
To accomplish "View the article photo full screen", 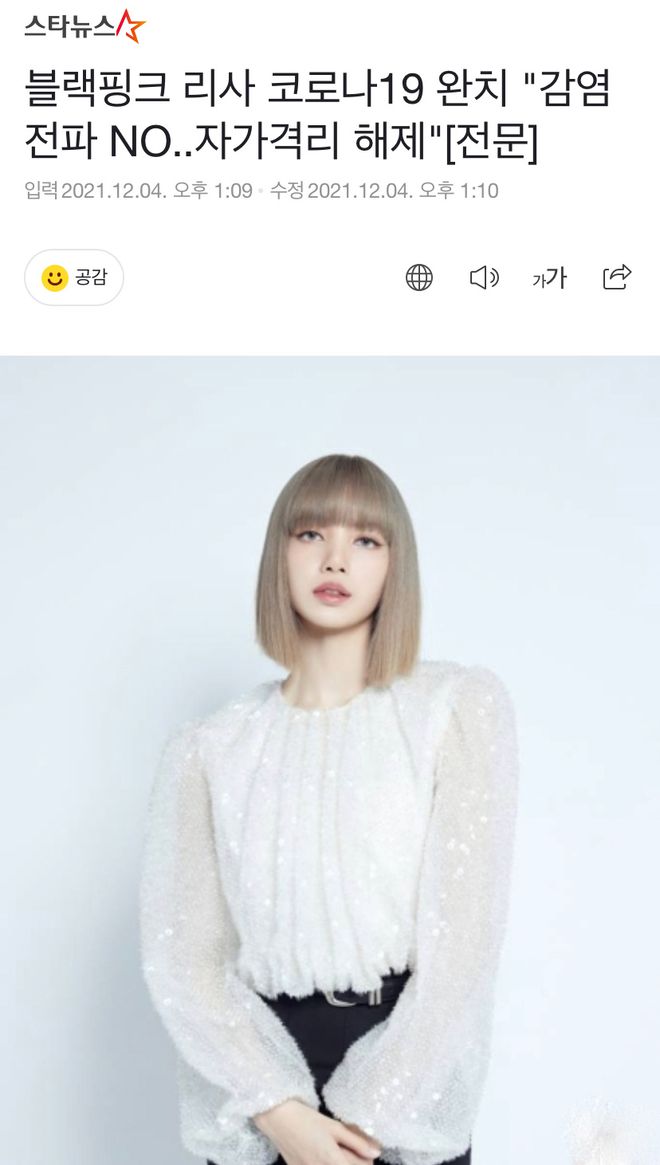I will (330, 760).
